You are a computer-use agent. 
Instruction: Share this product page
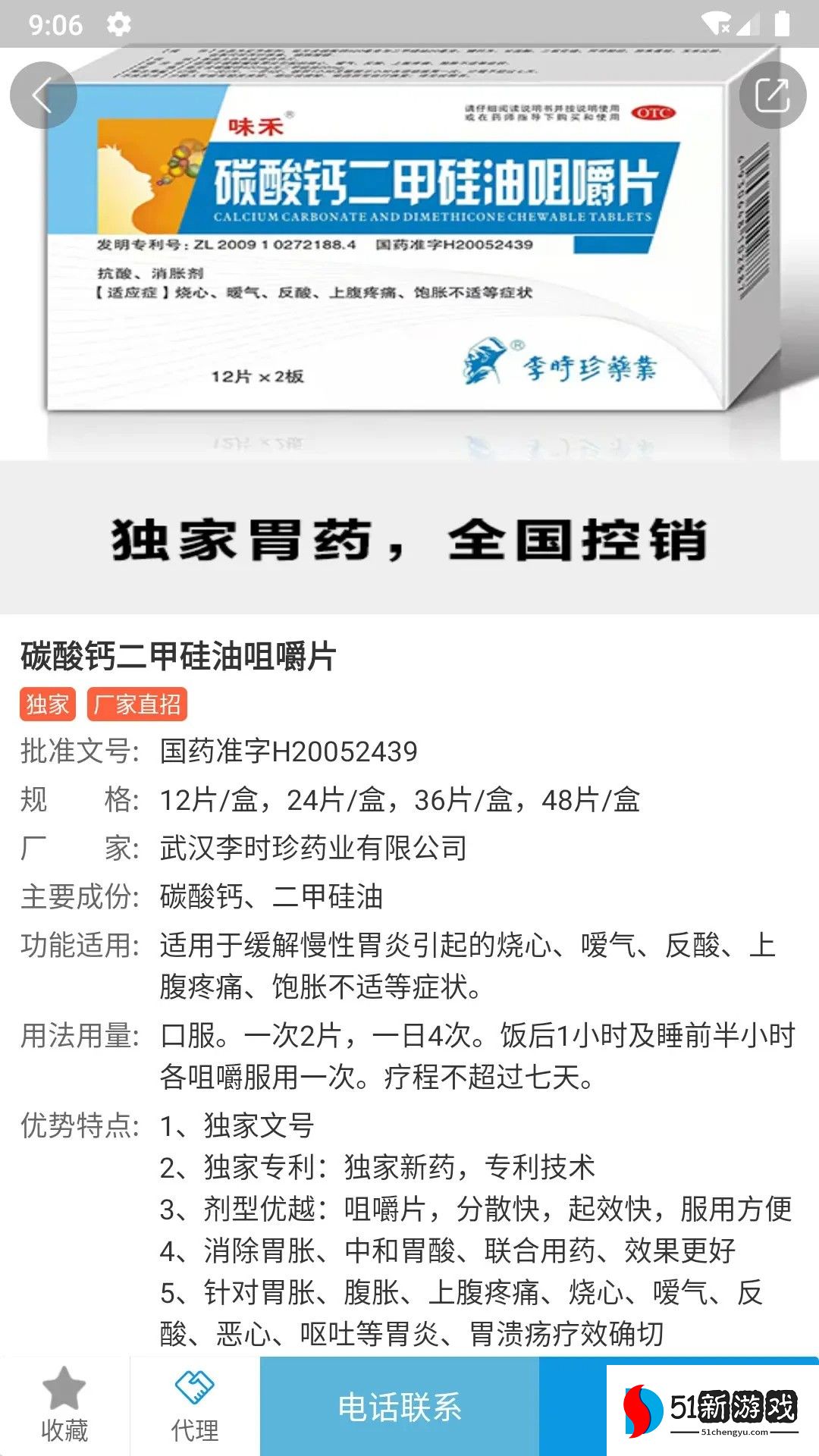coord(773,96)
